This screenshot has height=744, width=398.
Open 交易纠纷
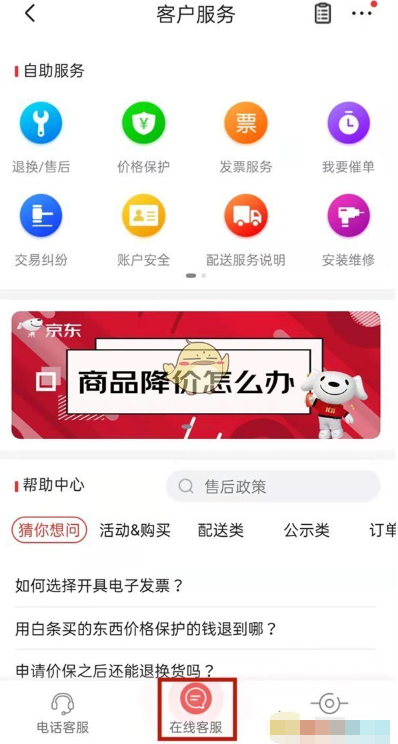(x=41, y=230)
